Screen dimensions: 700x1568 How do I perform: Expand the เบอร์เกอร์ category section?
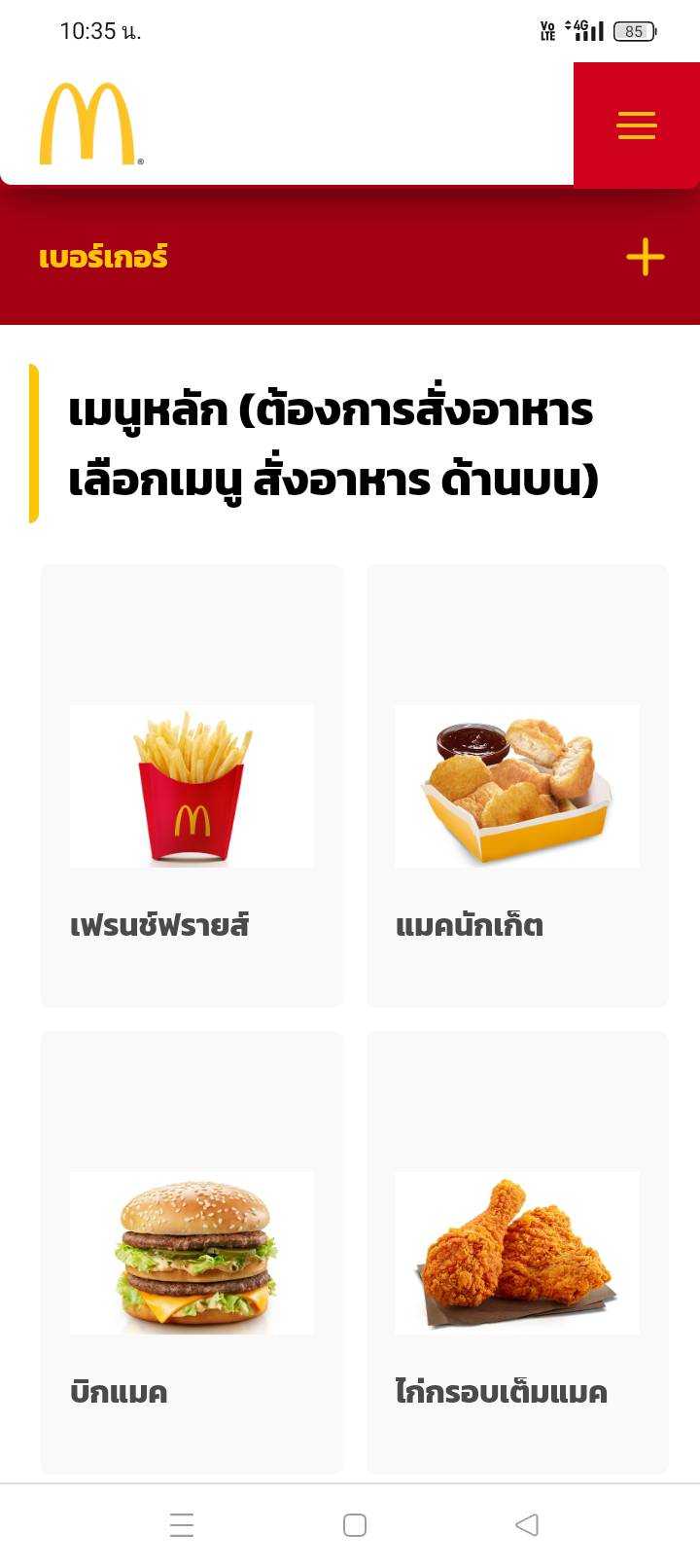coord(645,258)
